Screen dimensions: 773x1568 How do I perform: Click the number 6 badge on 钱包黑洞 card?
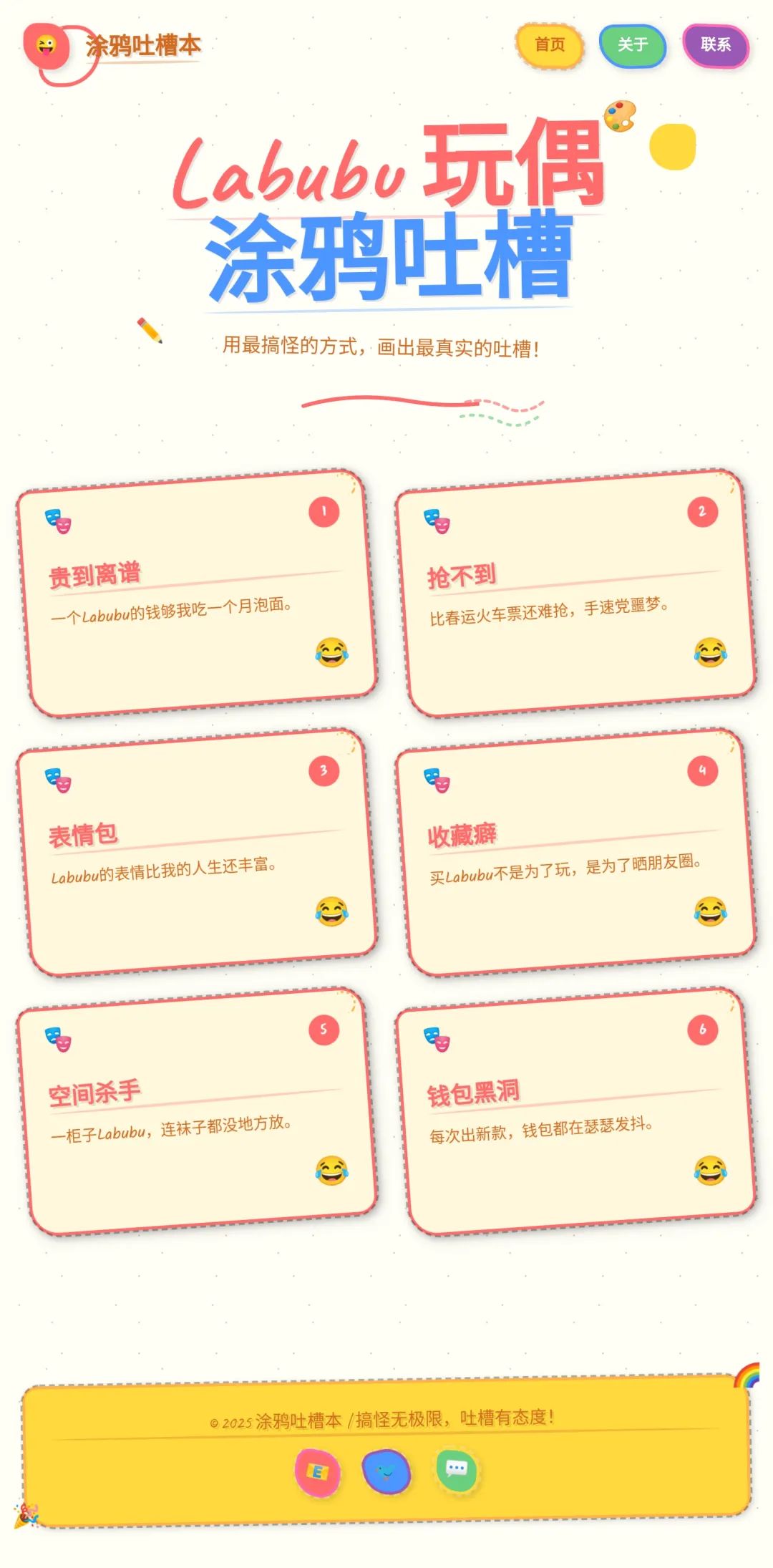[703, 1027]
